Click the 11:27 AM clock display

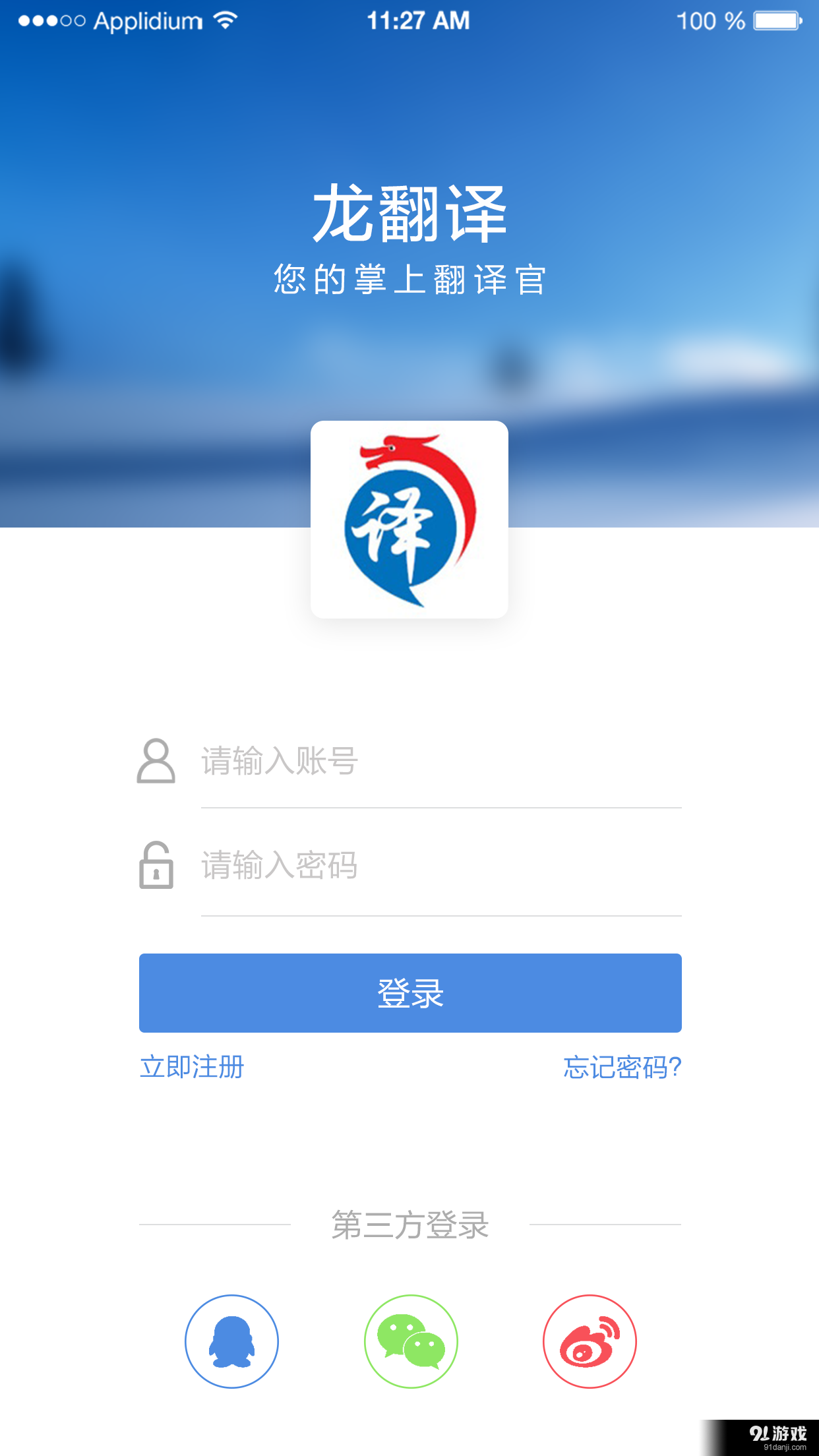tap(419, 20)
